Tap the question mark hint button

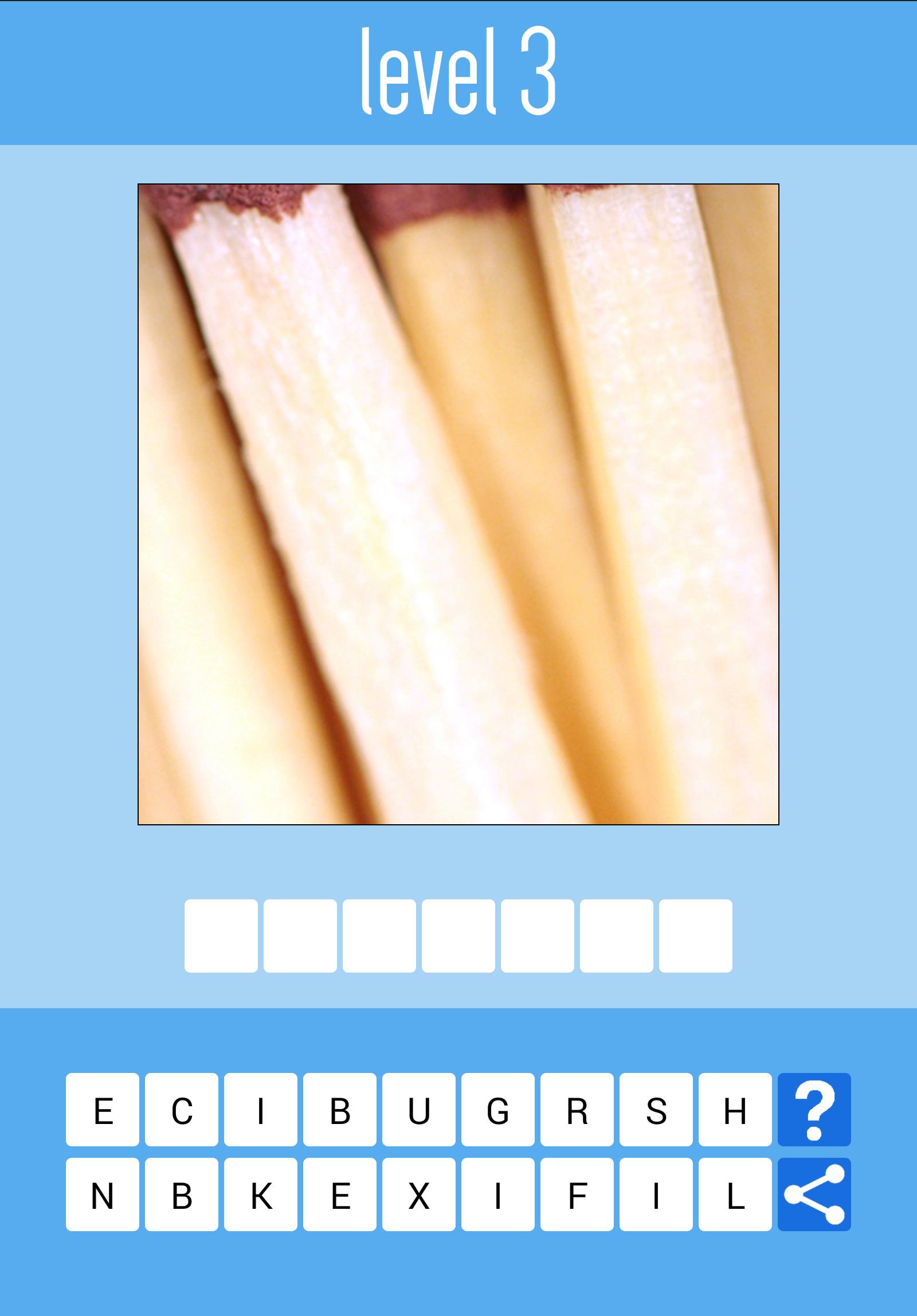click(x=814, y=1110)
